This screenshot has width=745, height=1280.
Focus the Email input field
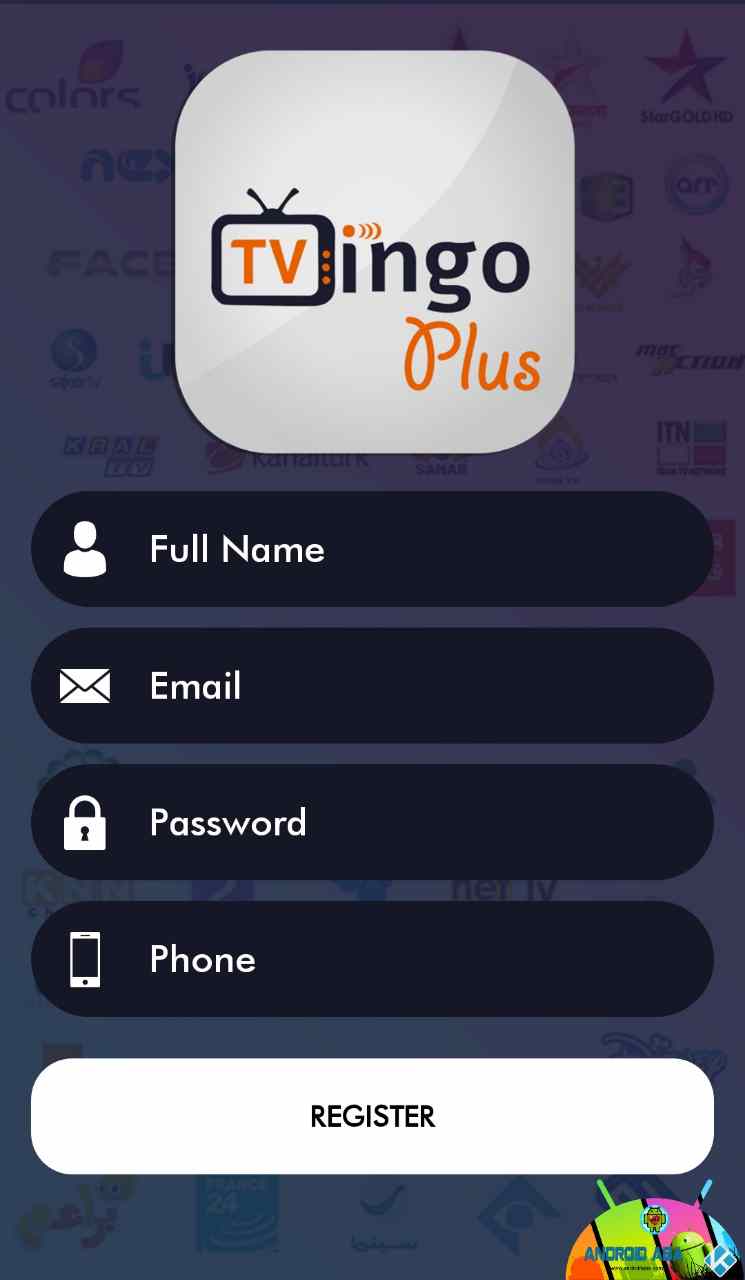372,686
